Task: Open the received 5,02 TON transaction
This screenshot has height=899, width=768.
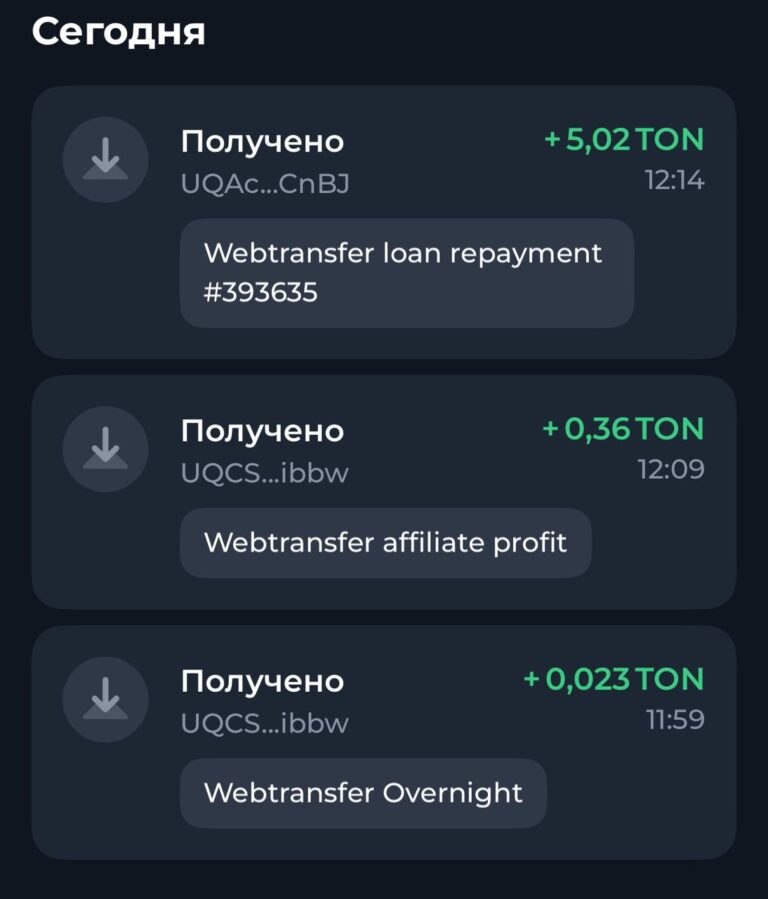Action: click(384, 220)
